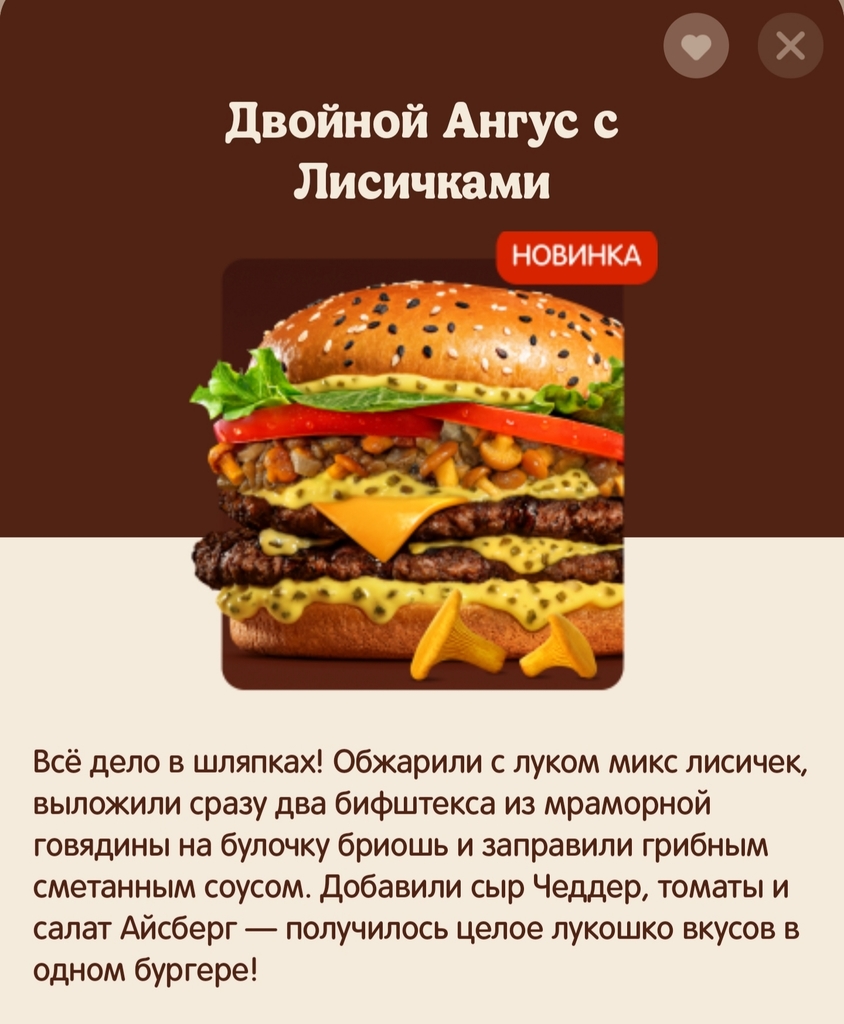The height and width of the screenshot is (1024, 844).
Task: Add Двойной Ангус с Лисичками to favorites
Action: (x=696, y=46)
